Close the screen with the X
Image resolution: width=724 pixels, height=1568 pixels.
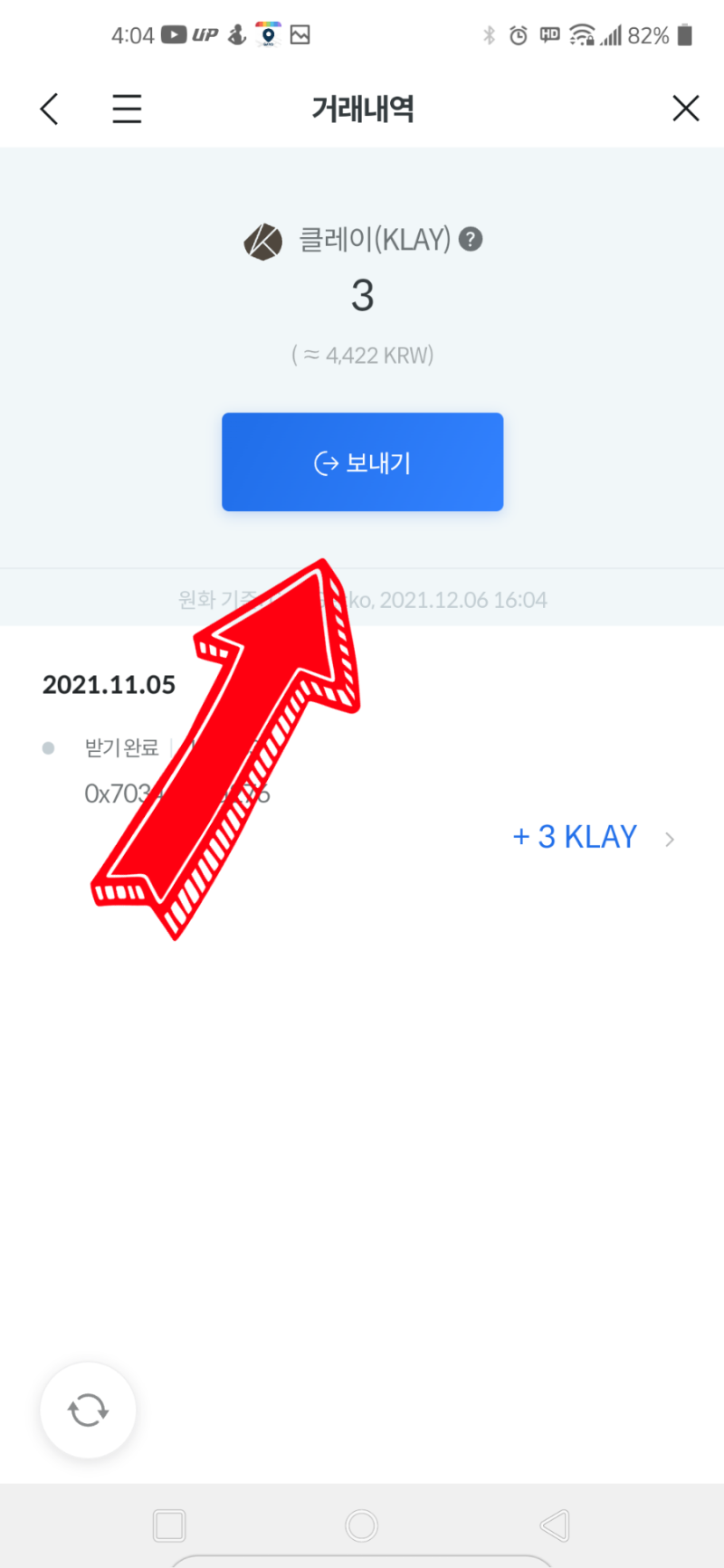point(686,108)
